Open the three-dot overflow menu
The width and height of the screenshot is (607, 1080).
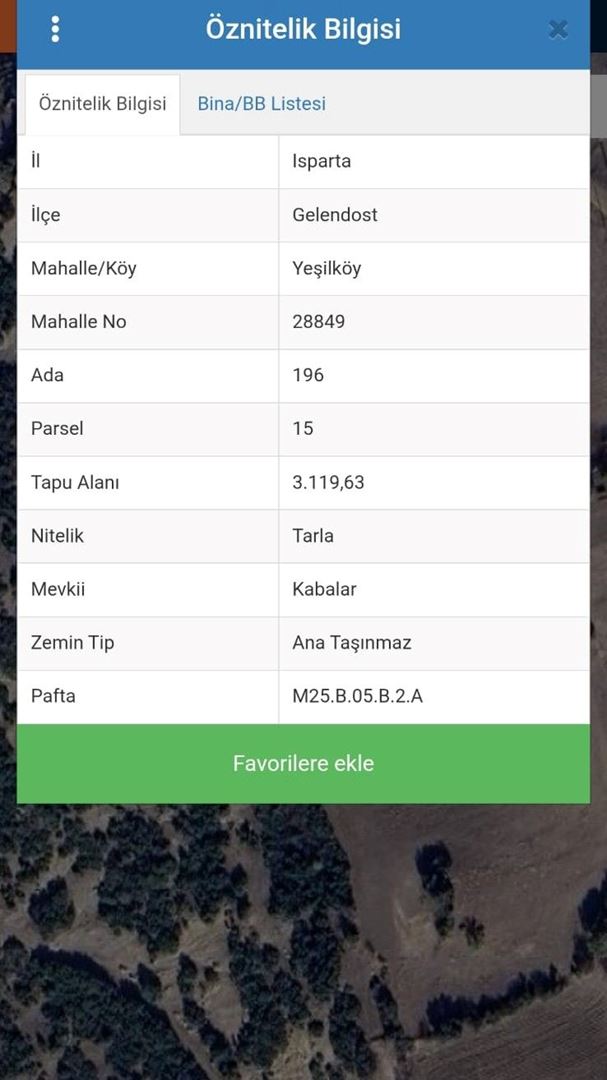tap(55, 29)
